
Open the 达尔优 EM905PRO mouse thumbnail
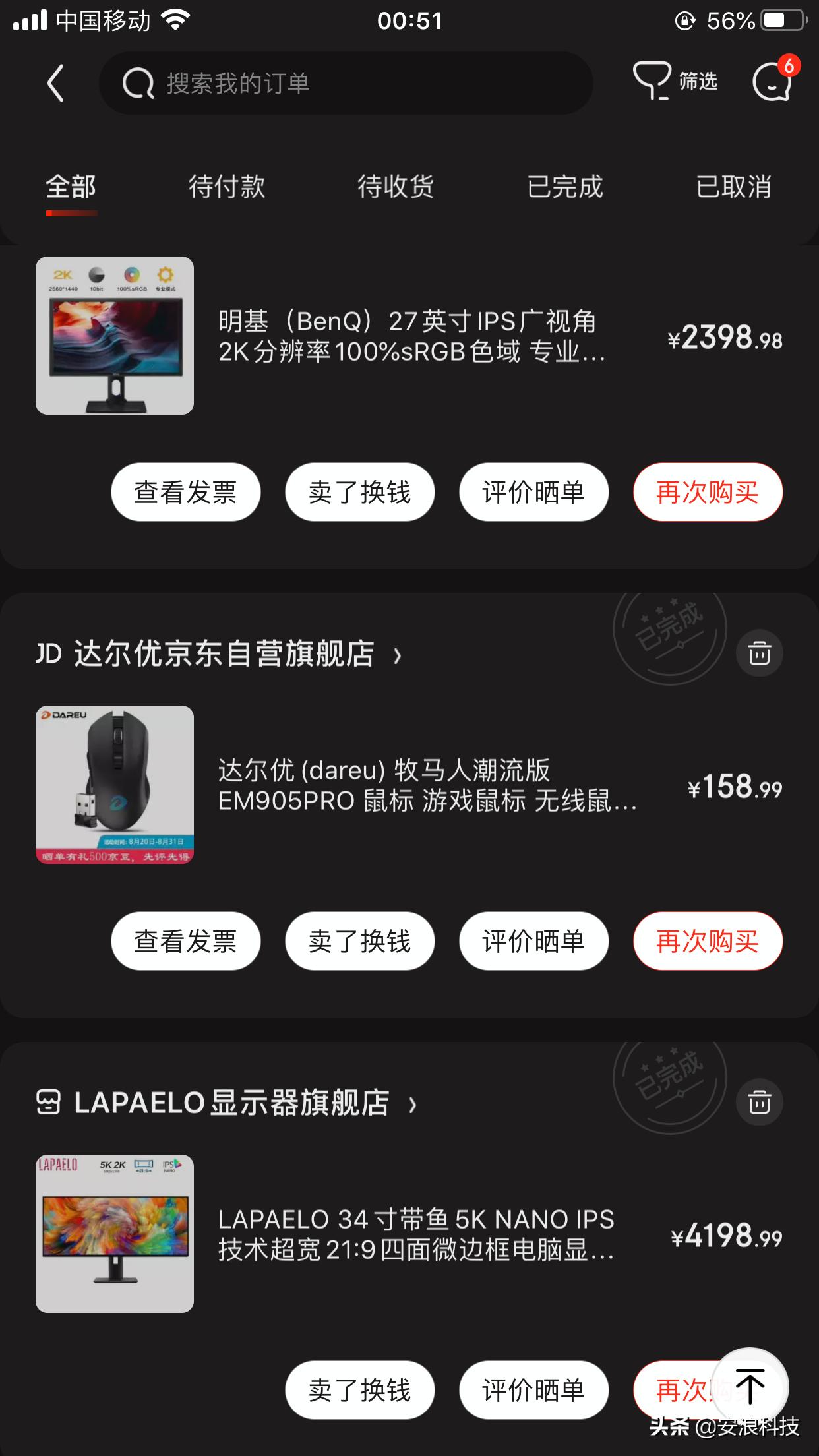(x=114, y=783)
